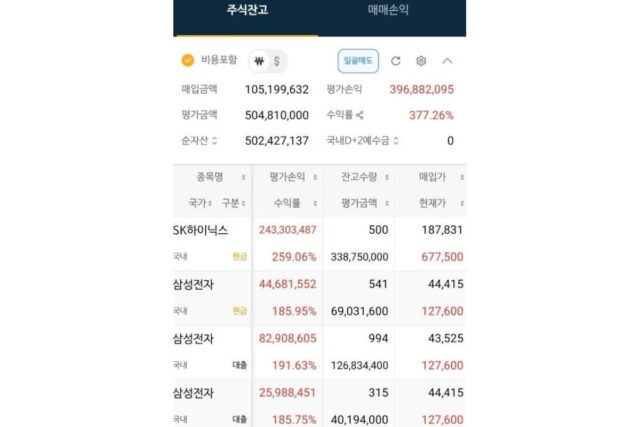Open the 삼성전자 row with 994 shares
The height and width of the screenshot is (427, 640).
click(x=319, y=352)
